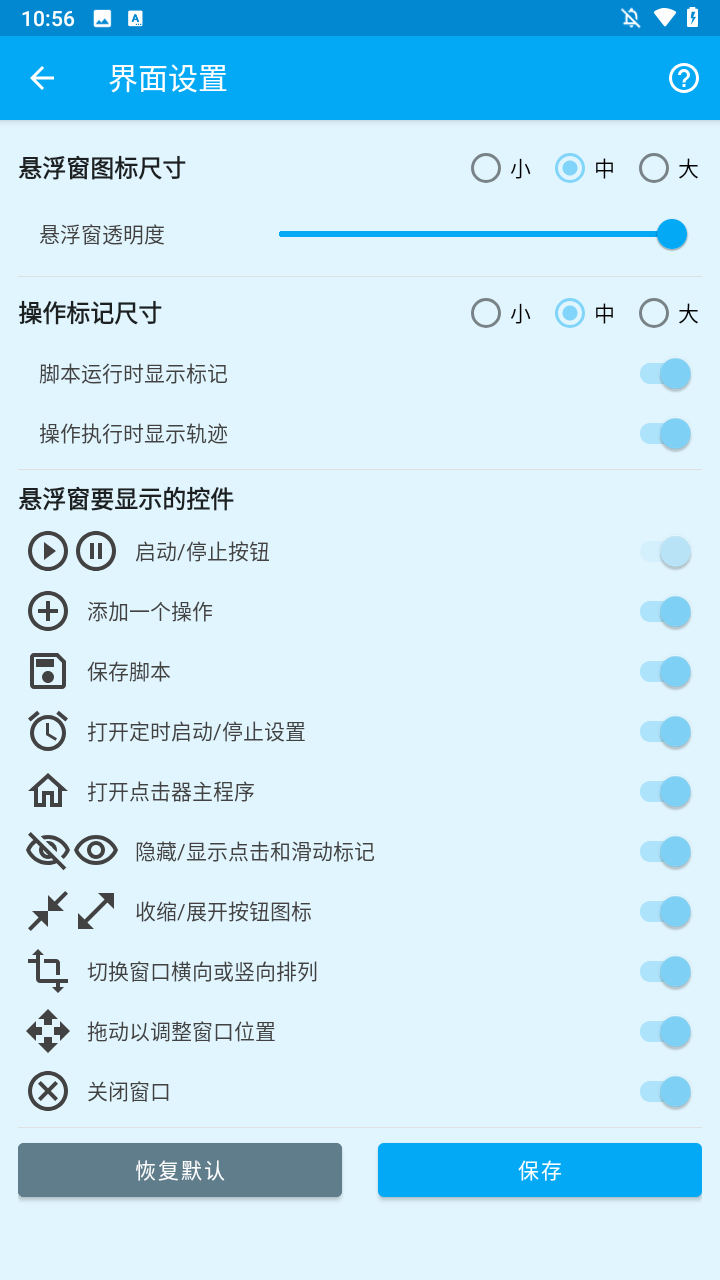
Task: Click the save script icon
Action: [x=48, y=671]
